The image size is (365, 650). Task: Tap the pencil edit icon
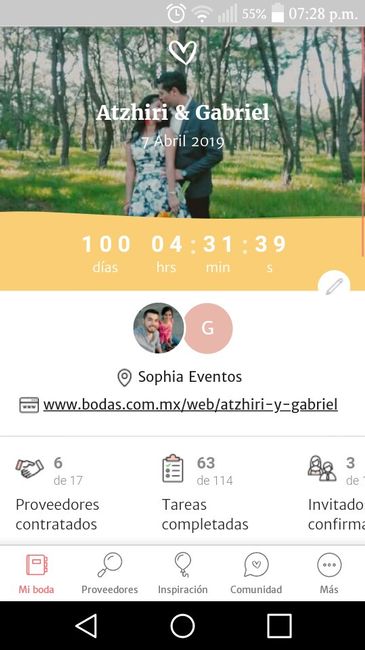334,286
